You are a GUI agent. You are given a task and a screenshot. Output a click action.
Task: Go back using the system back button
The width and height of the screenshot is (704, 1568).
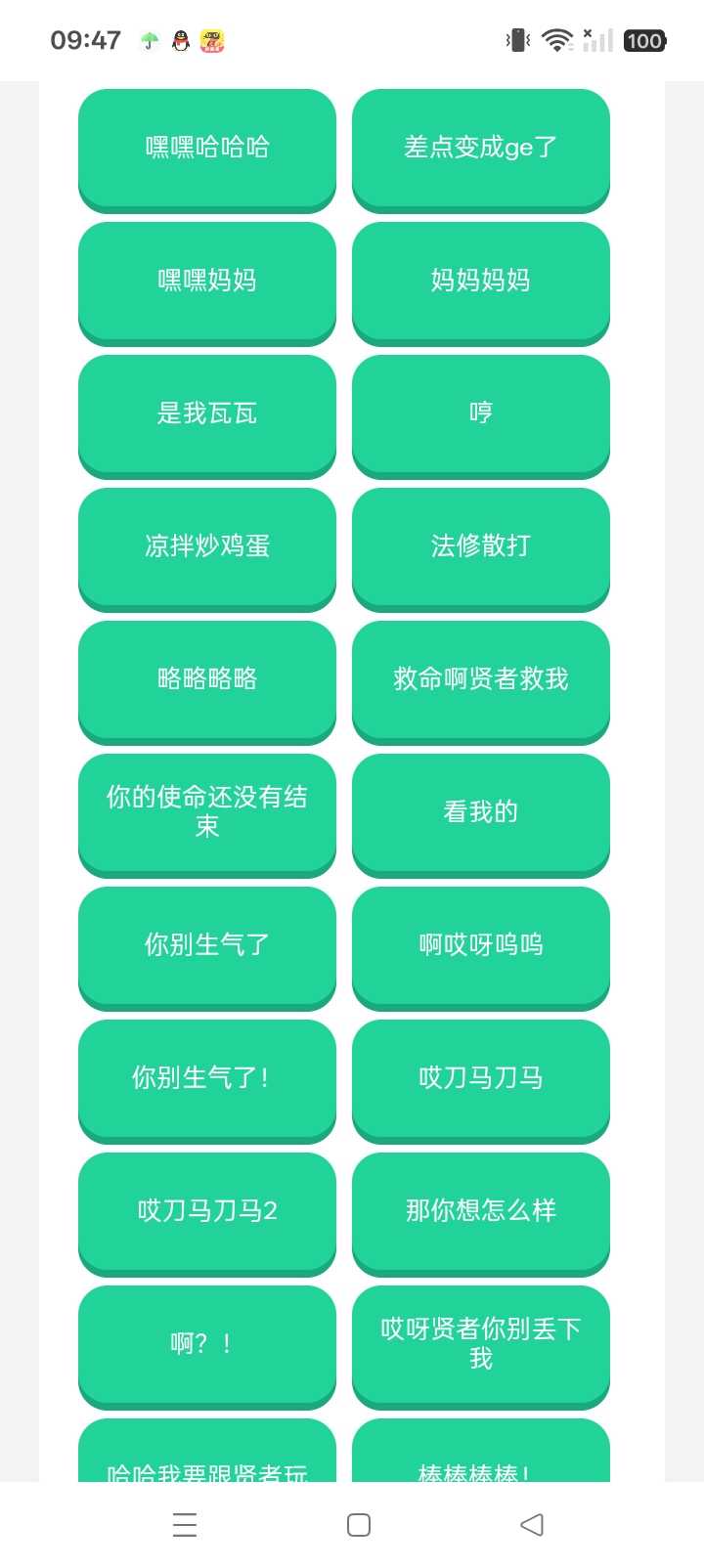[532, 1525]
